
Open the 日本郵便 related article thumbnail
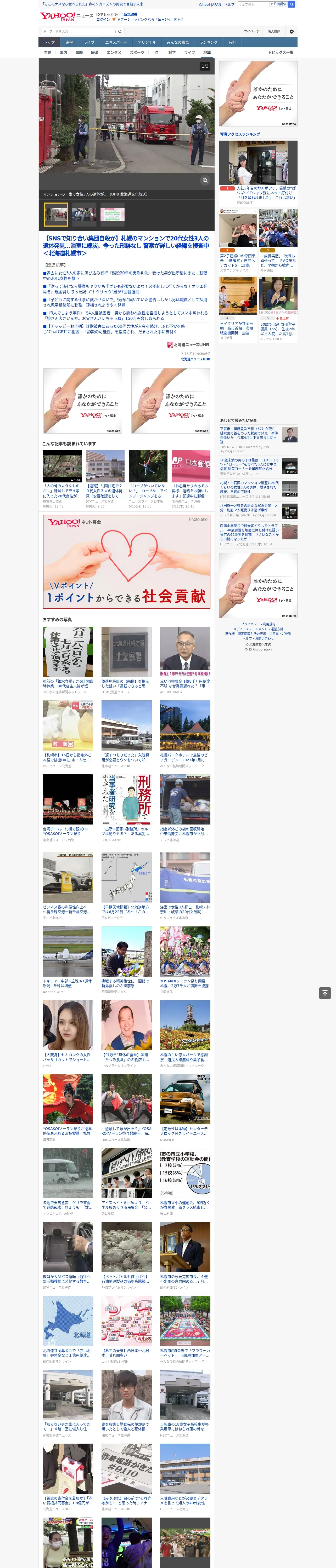[x=191, y=466]
